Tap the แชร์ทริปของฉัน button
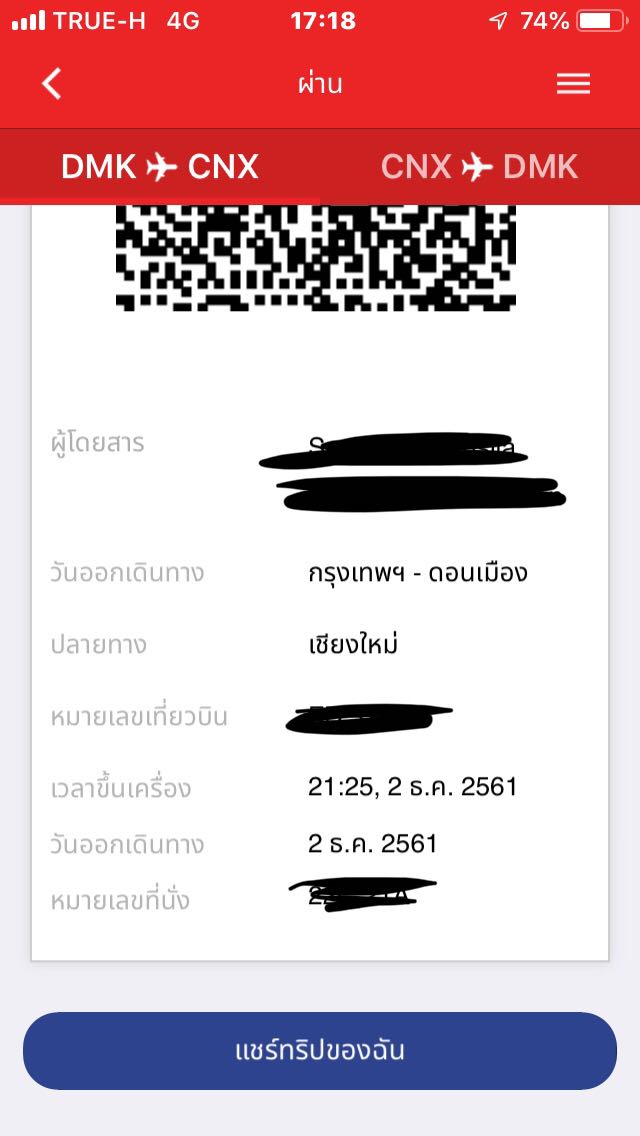 coord(320,1051)
